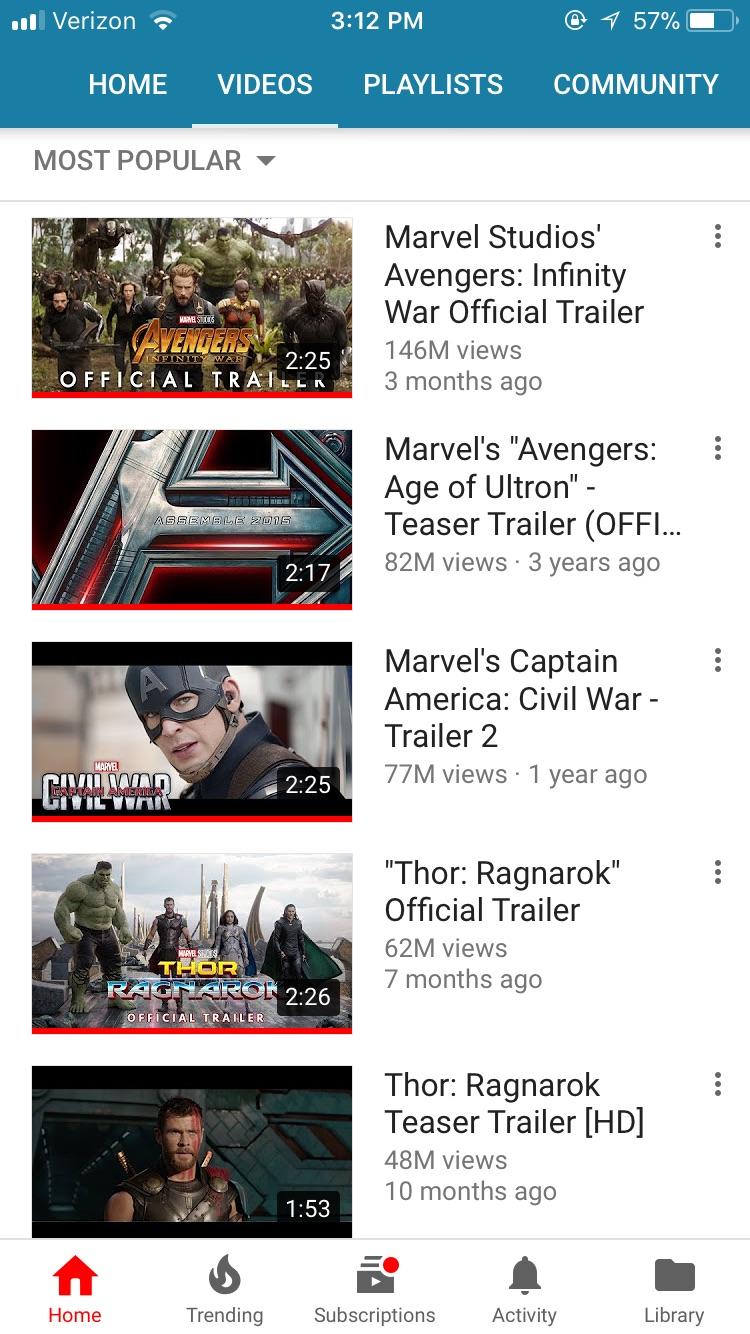Open options for Civil War Trailer 2
The image size is (750, 1334).
(717, 661)
